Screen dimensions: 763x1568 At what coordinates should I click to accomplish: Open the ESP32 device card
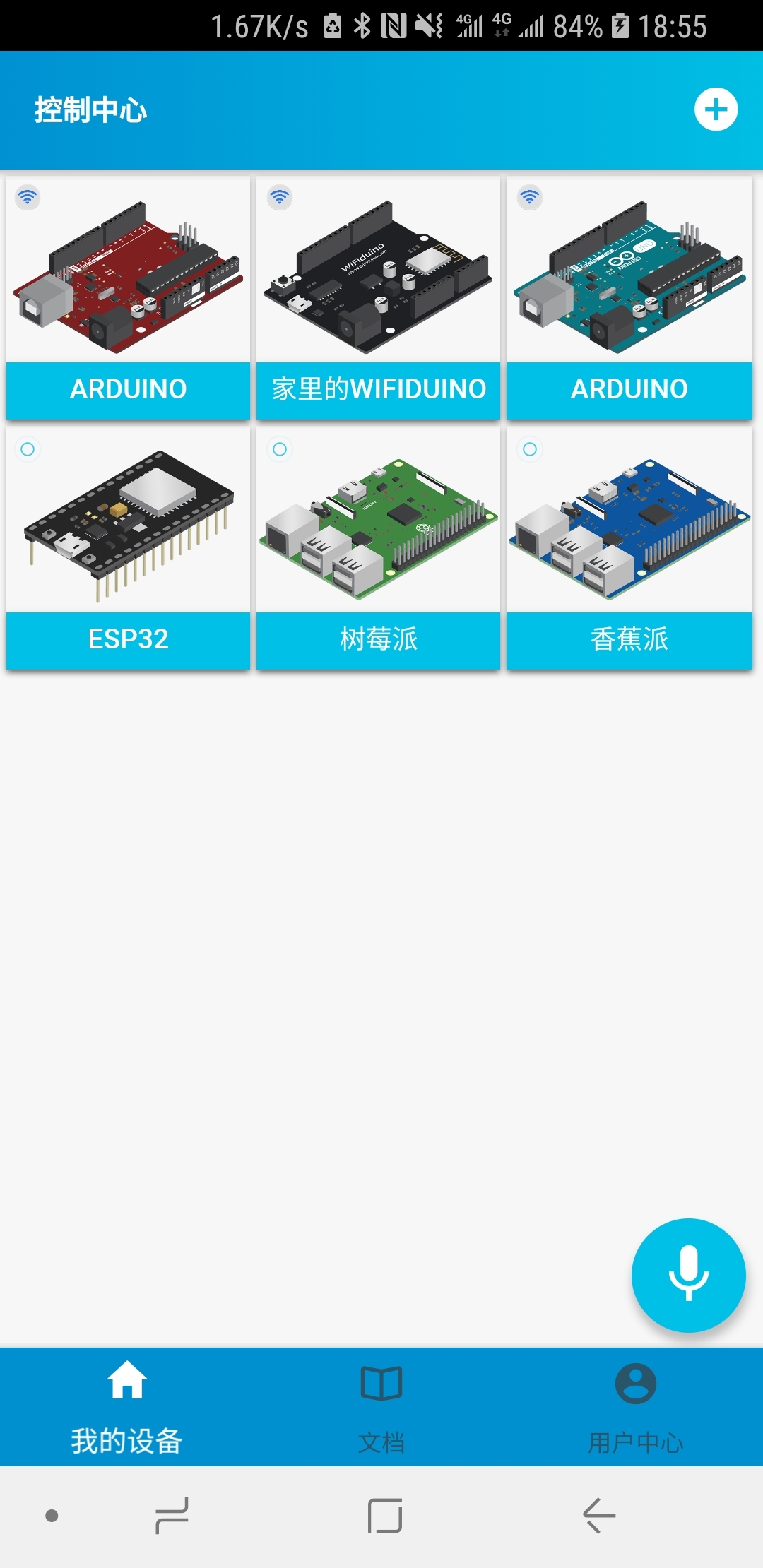(x=128, y=548)
